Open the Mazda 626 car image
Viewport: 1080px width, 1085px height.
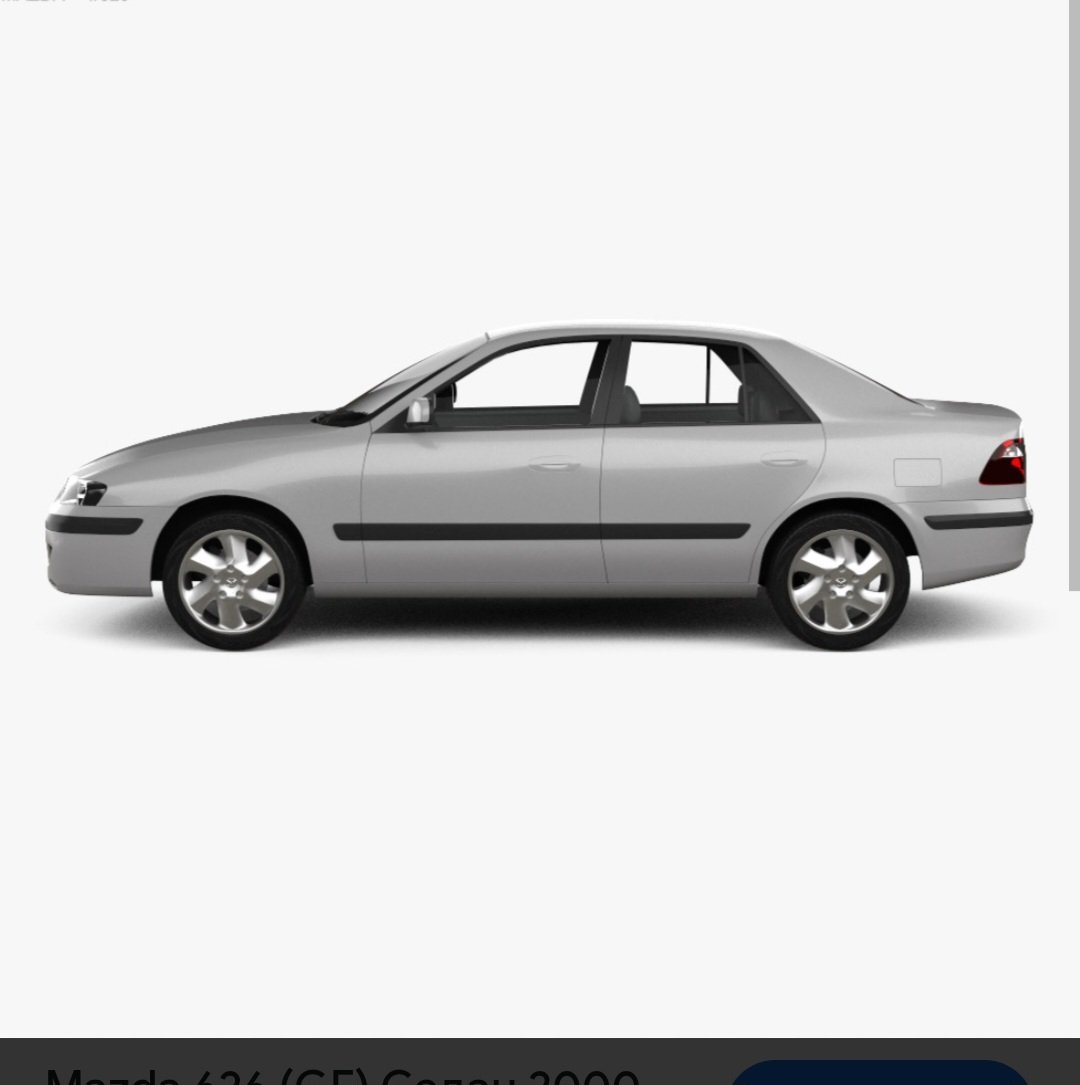click(538, 488)
